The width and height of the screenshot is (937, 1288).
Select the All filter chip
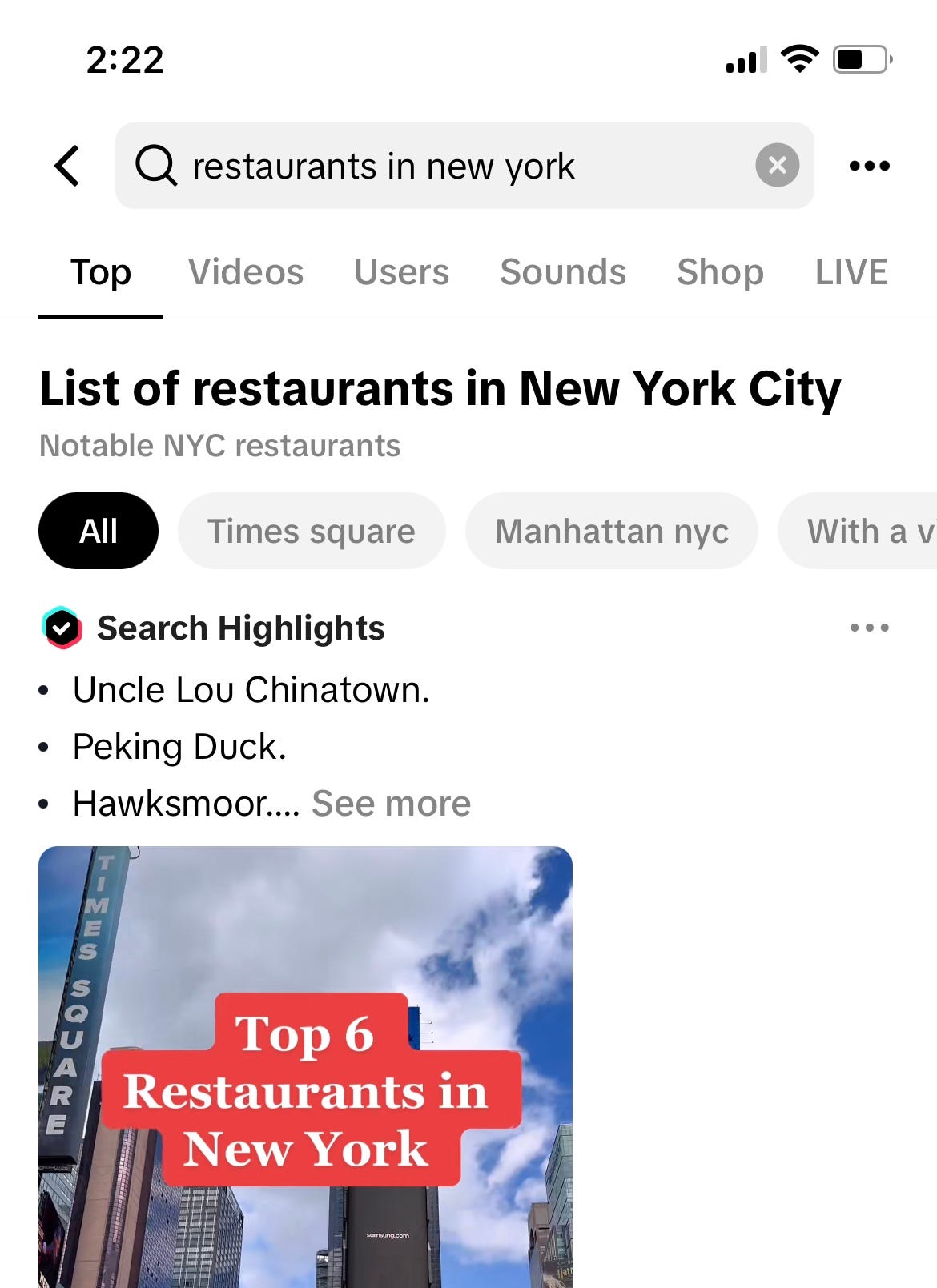(99, 531)
